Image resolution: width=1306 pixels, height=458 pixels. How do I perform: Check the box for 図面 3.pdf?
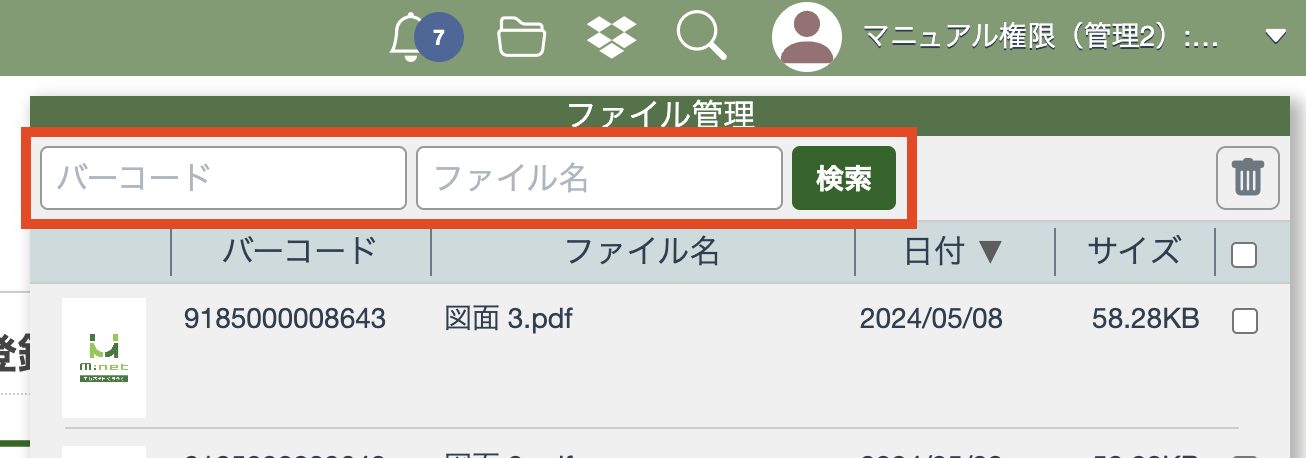(1244, 321)
